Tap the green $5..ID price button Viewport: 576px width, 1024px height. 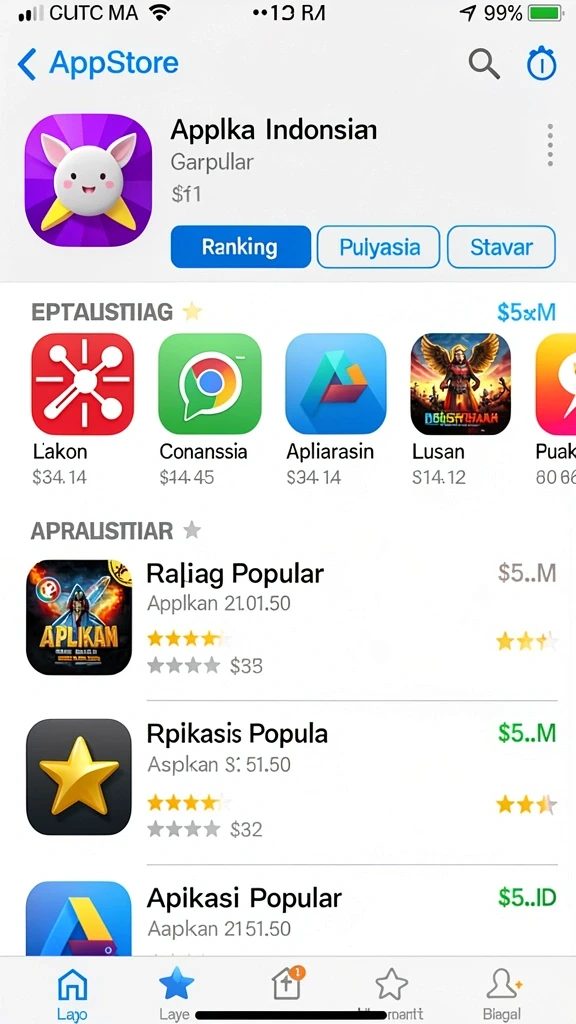526,897
